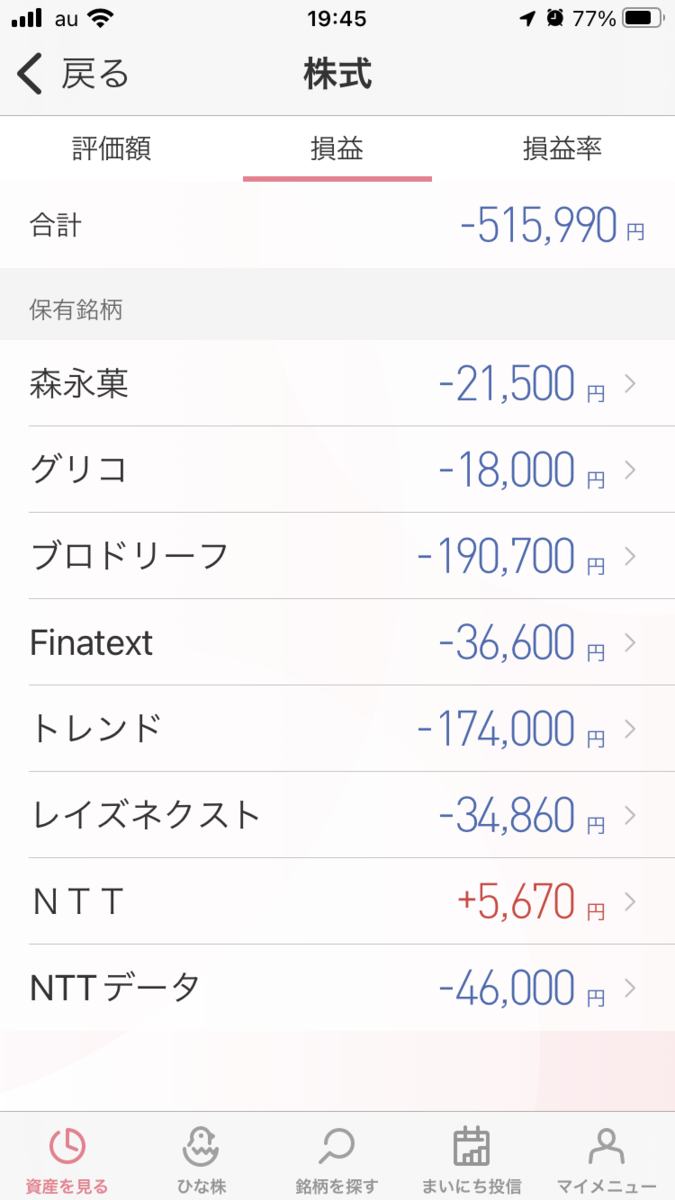Select the NTTデータ stock row
Image resolution: width=675 pixels, height=1200 pixels.
[x=337, y=988]
